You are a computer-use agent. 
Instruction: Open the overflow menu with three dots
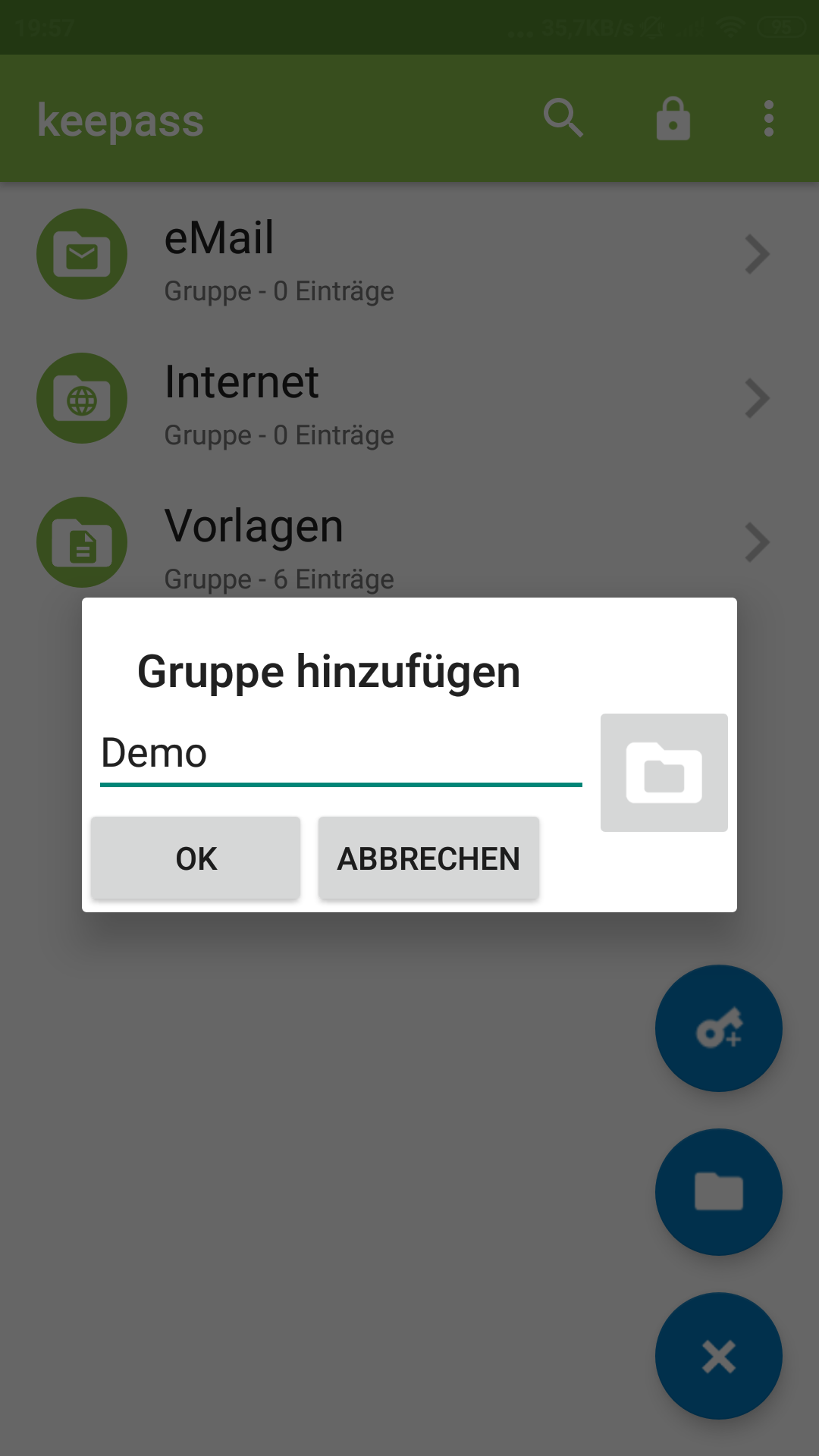[x=768, y=118]
